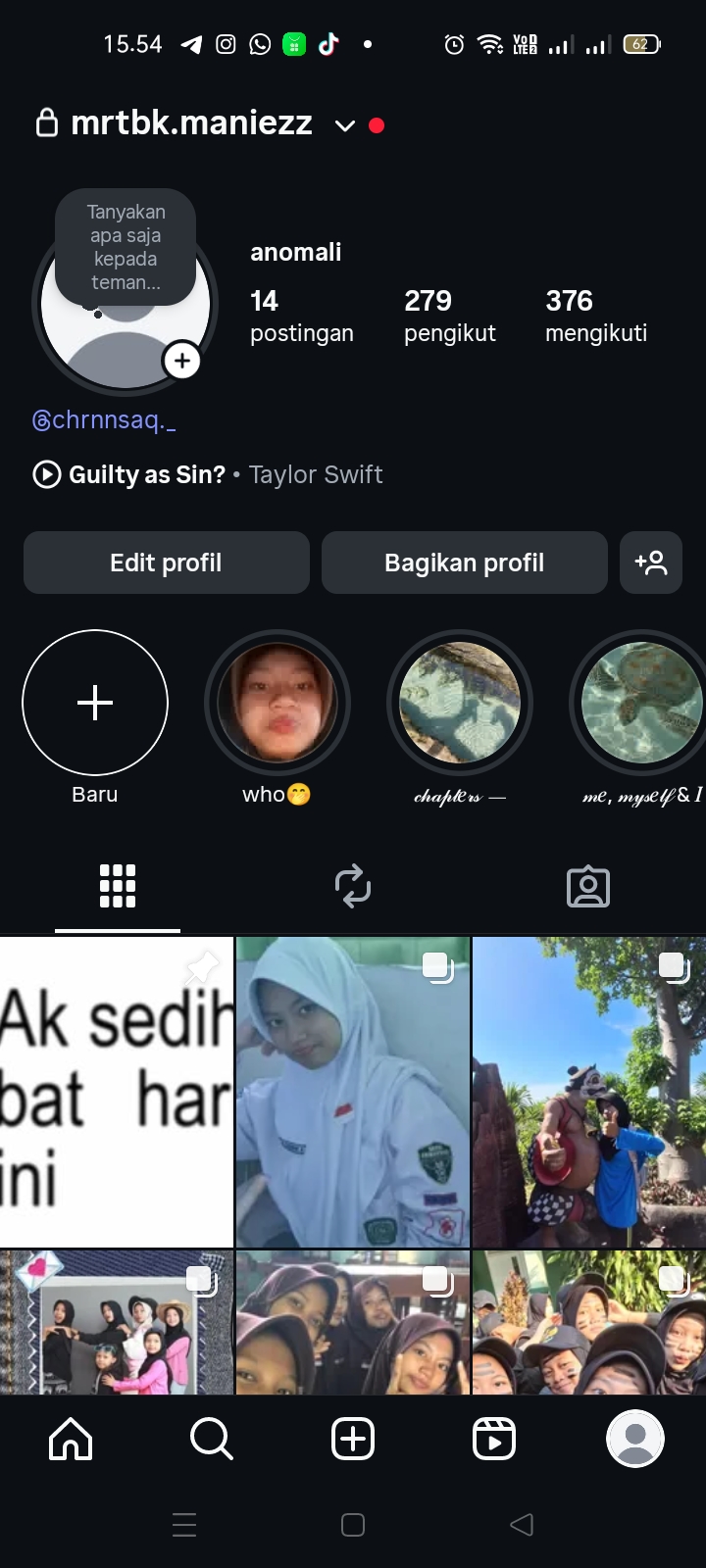Open the 'who' story highlight
Viewport: 706px width, 1568px height.
tap(277, 703)
